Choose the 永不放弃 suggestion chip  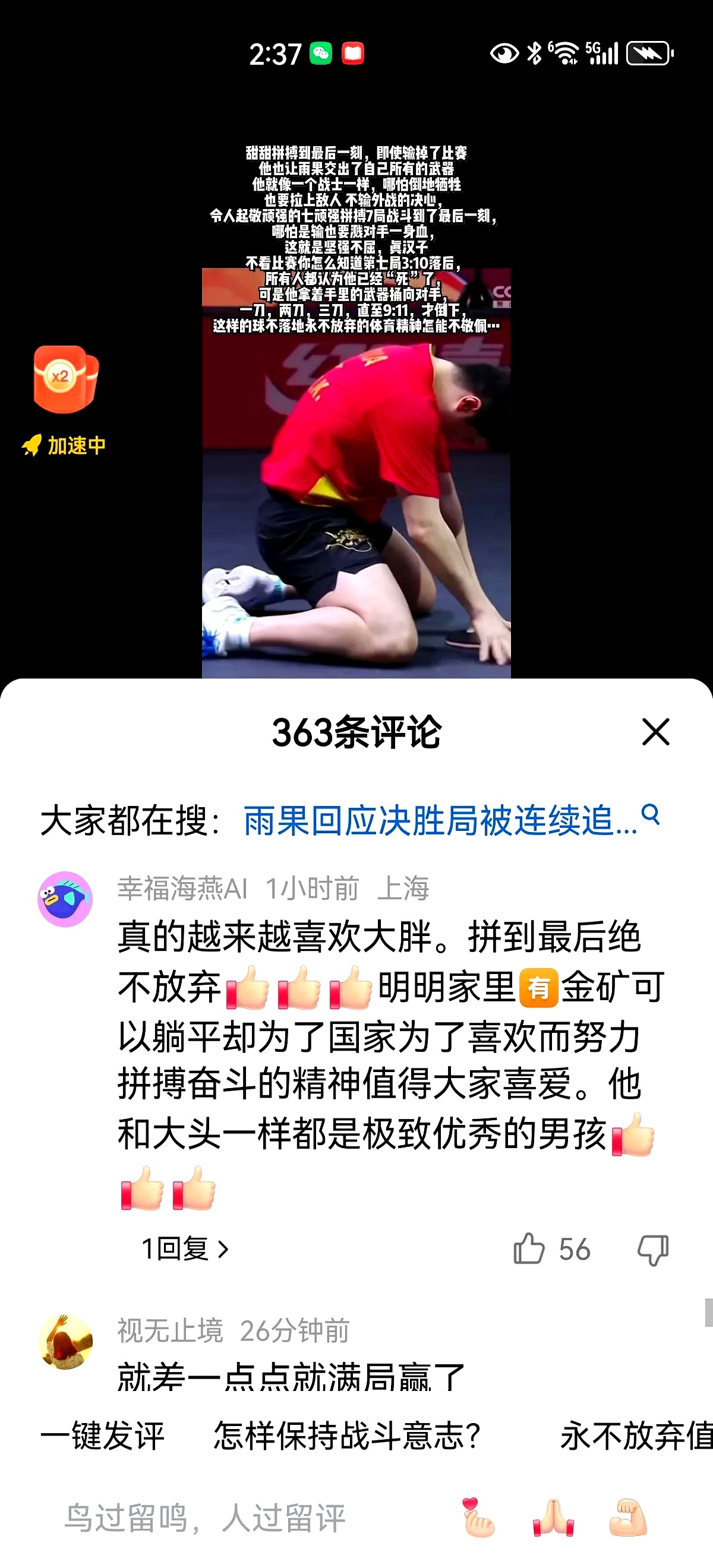636,1436
